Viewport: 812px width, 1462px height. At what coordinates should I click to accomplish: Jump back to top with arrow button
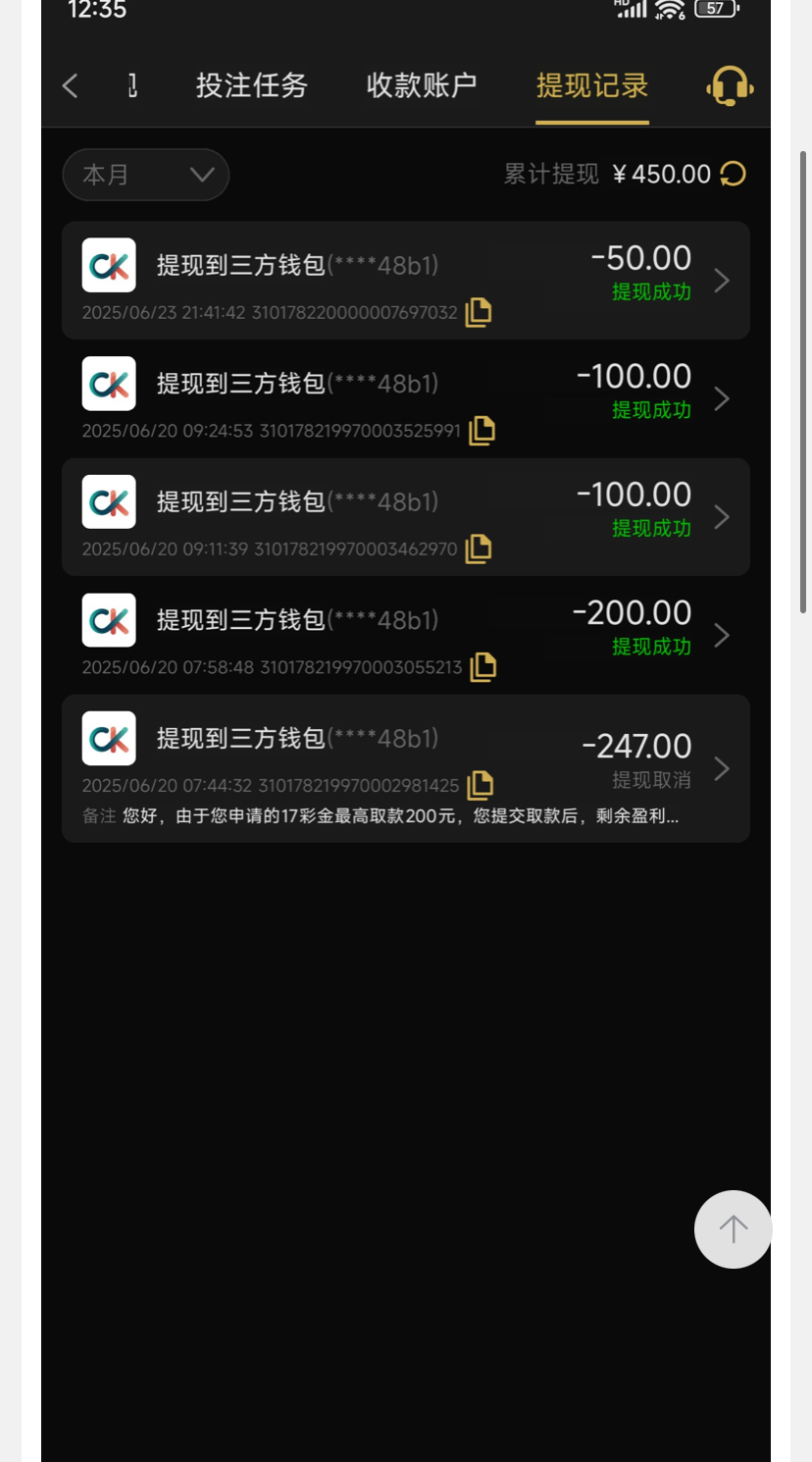click(733, 1228)
